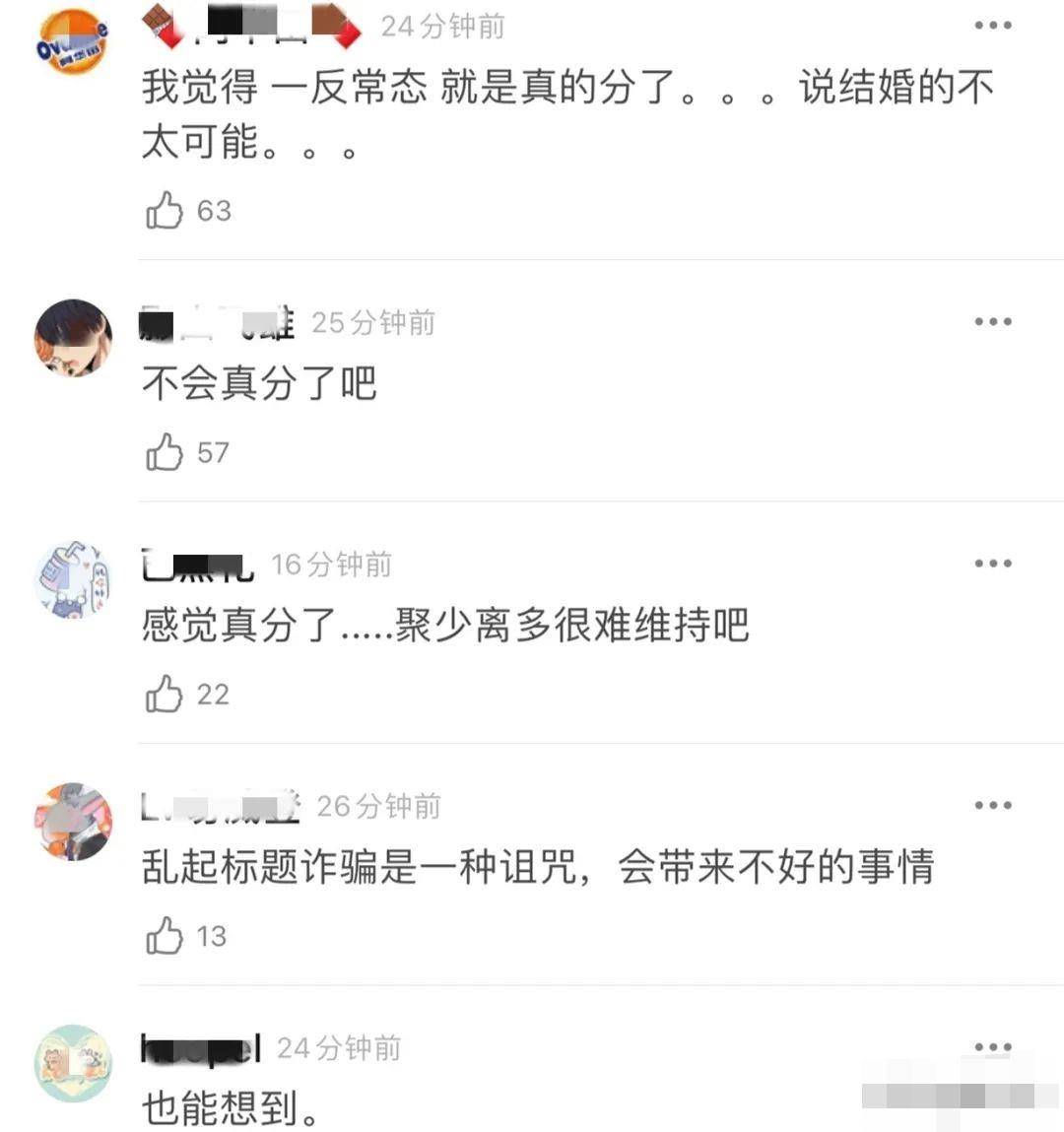Open more options for 乱起标题诈骗 comment

992,806
